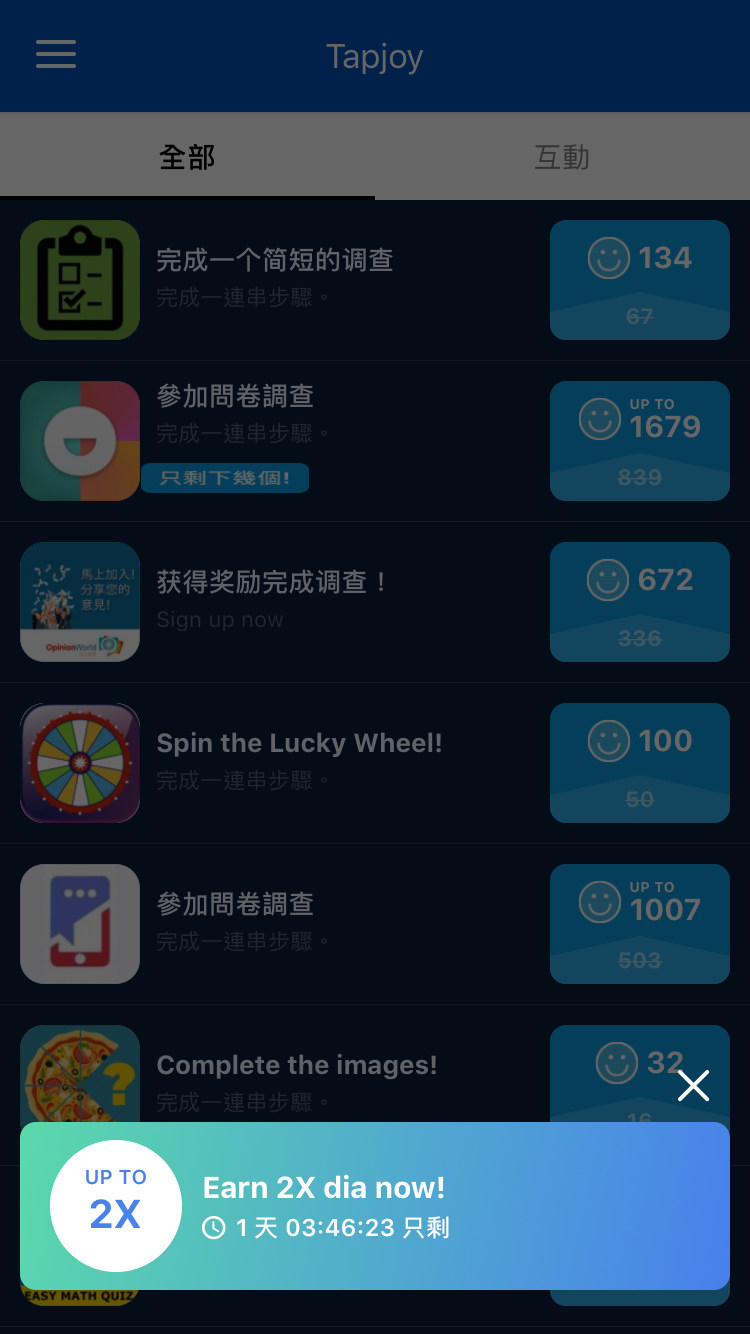Open the hamburger drawer menu

[56, 54]
